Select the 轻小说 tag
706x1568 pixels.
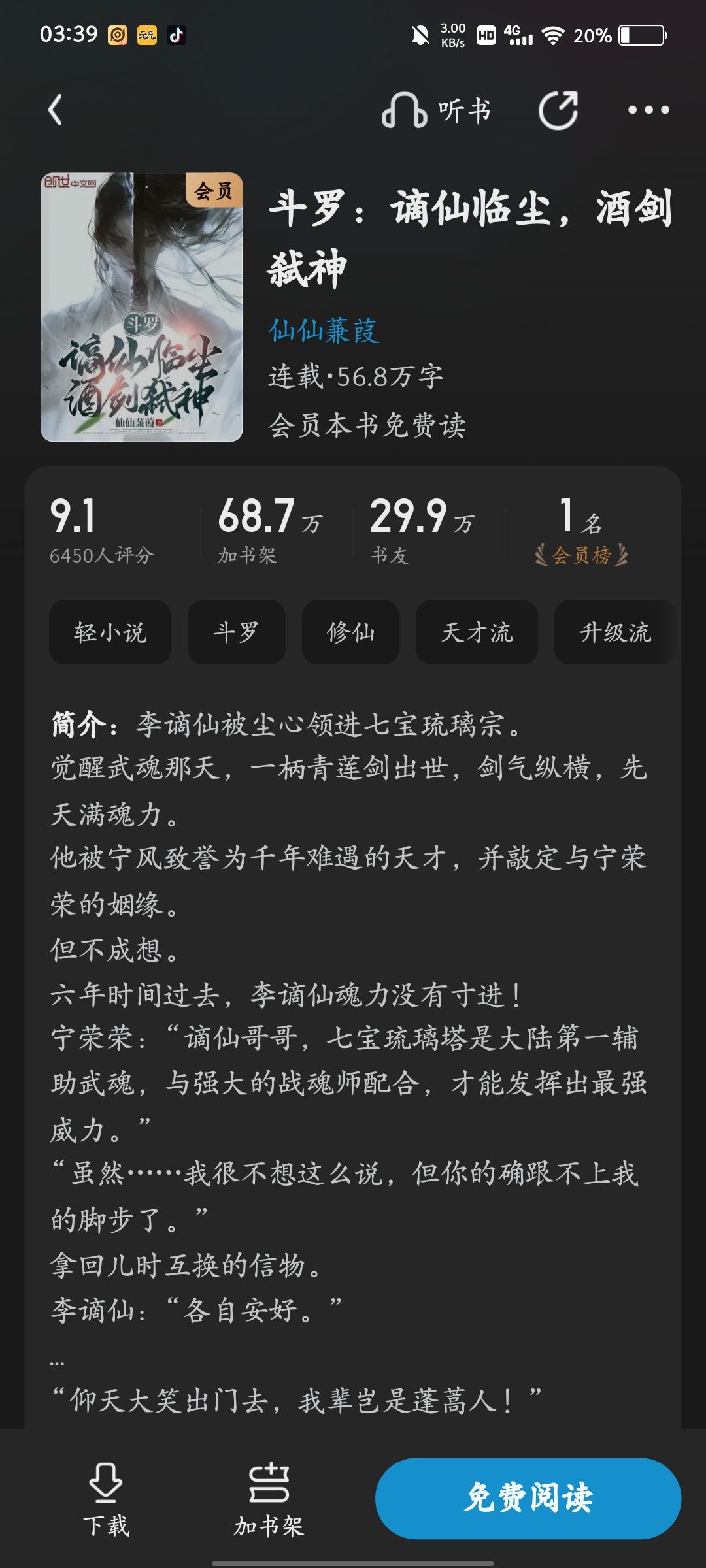click(110, 632)
